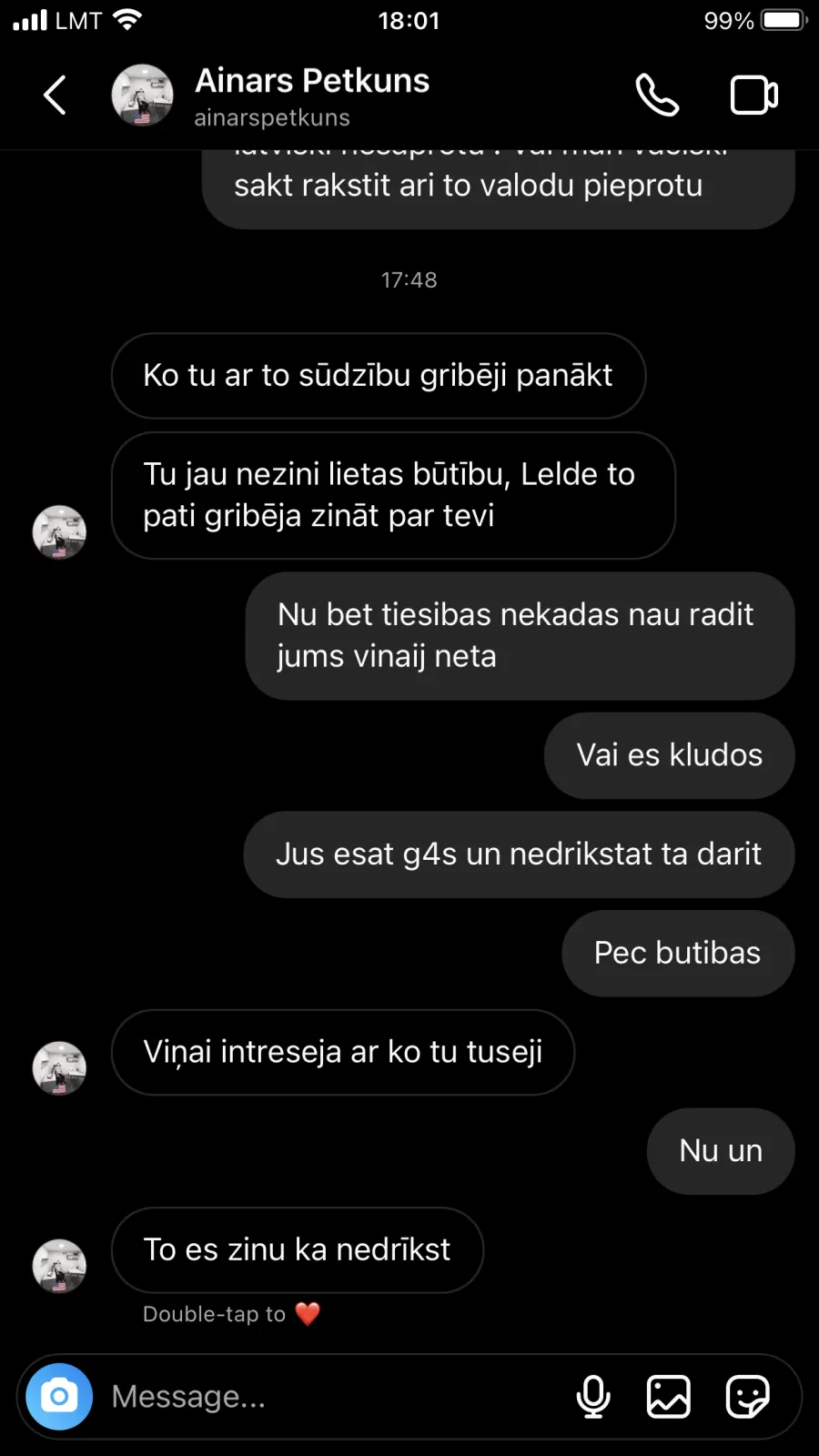Record a voice message with the microphone
This screenshot has width=819, height=1456.
pyautogui.click(x=593, y=1396)
